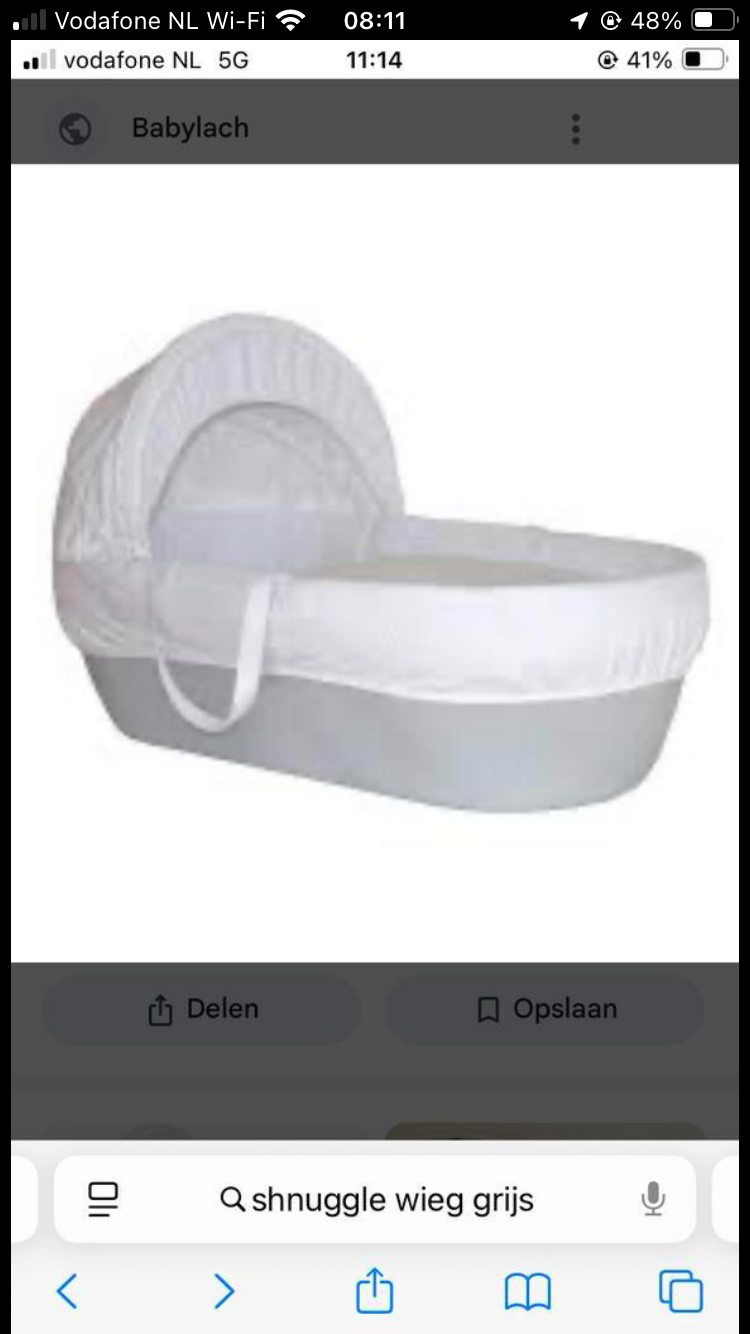Go forward to the next page
The image size is (750, 1334).
click(x=224, y=1292)
